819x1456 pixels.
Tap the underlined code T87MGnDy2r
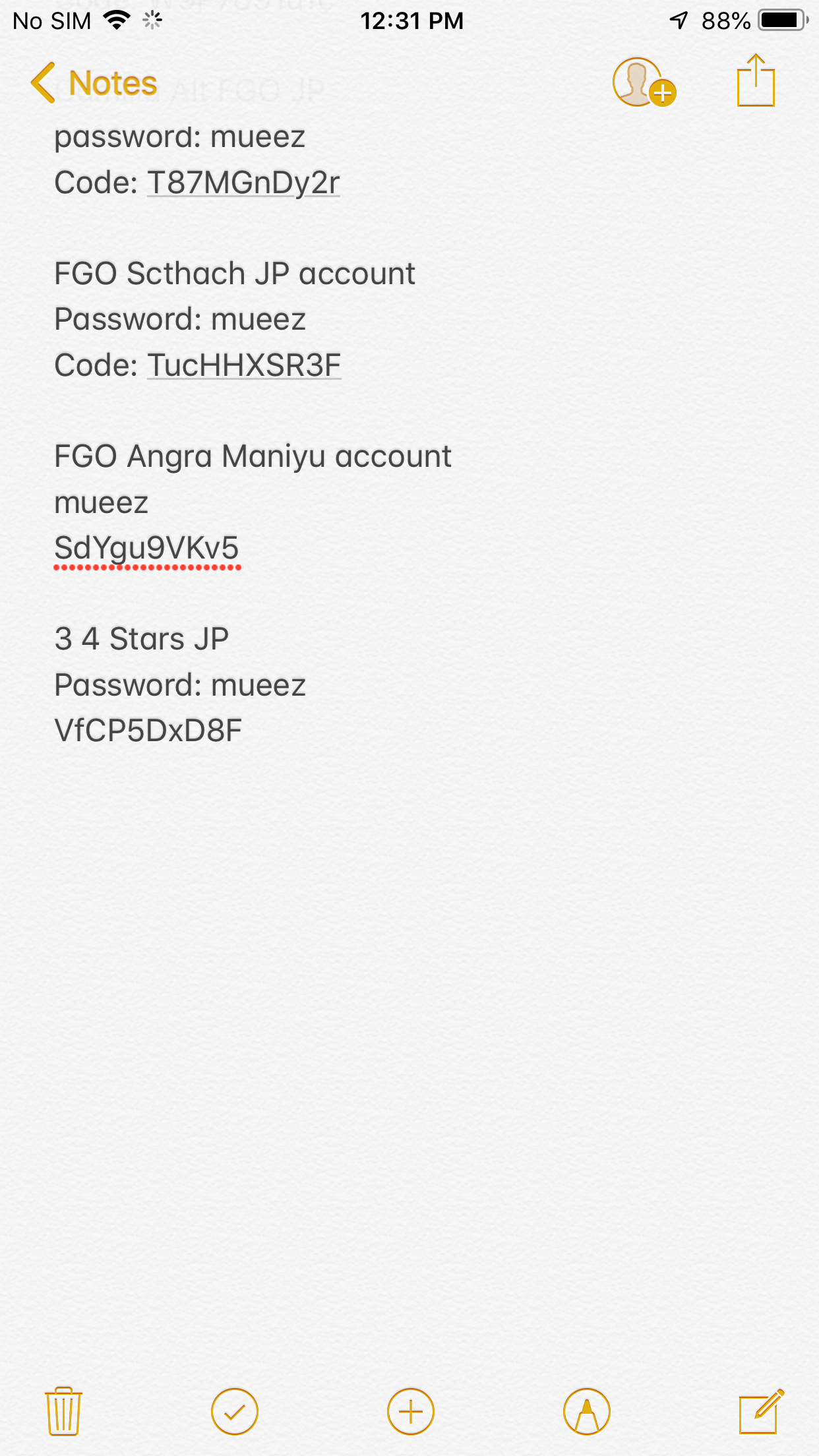tap(243, 183)
